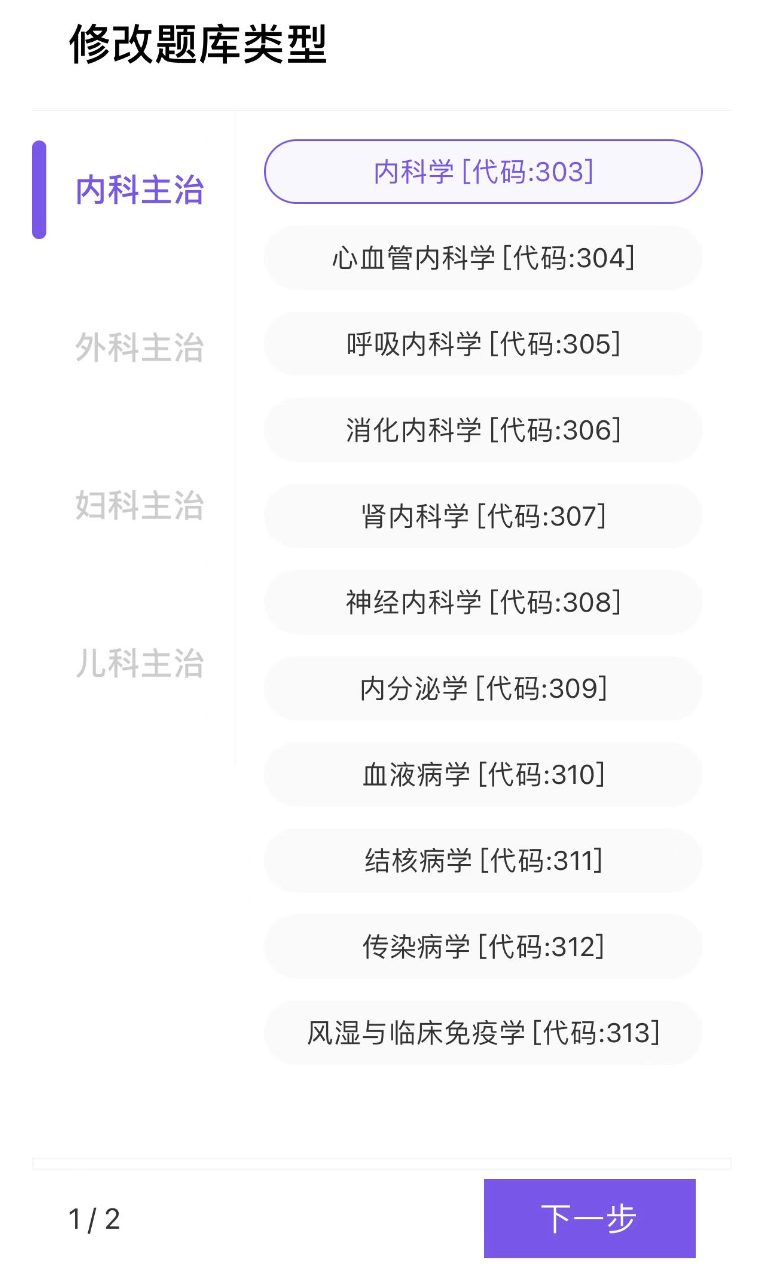This screenshot has width=764, height=1284.
Task: Select 消化内科学 [代码:306]
Action: 483,430
